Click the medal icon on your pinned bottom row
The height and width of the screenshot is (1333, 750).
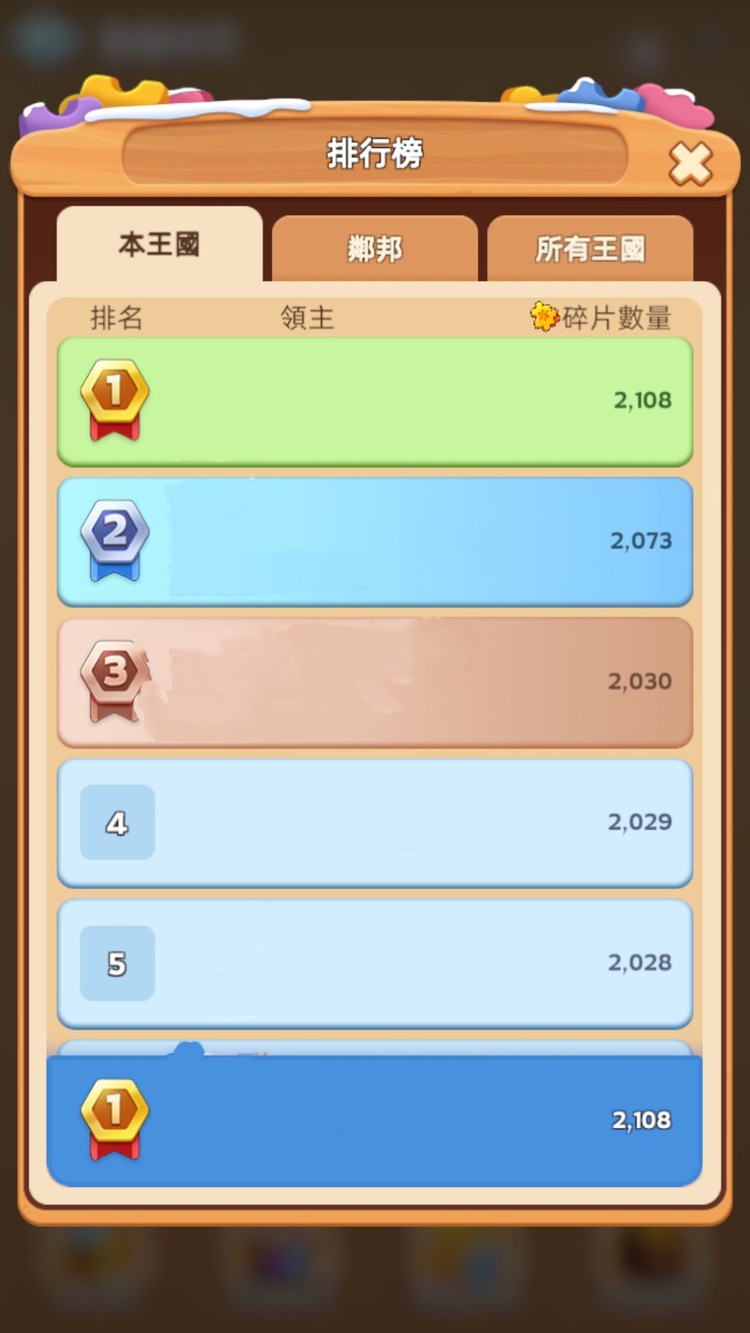114,1117
